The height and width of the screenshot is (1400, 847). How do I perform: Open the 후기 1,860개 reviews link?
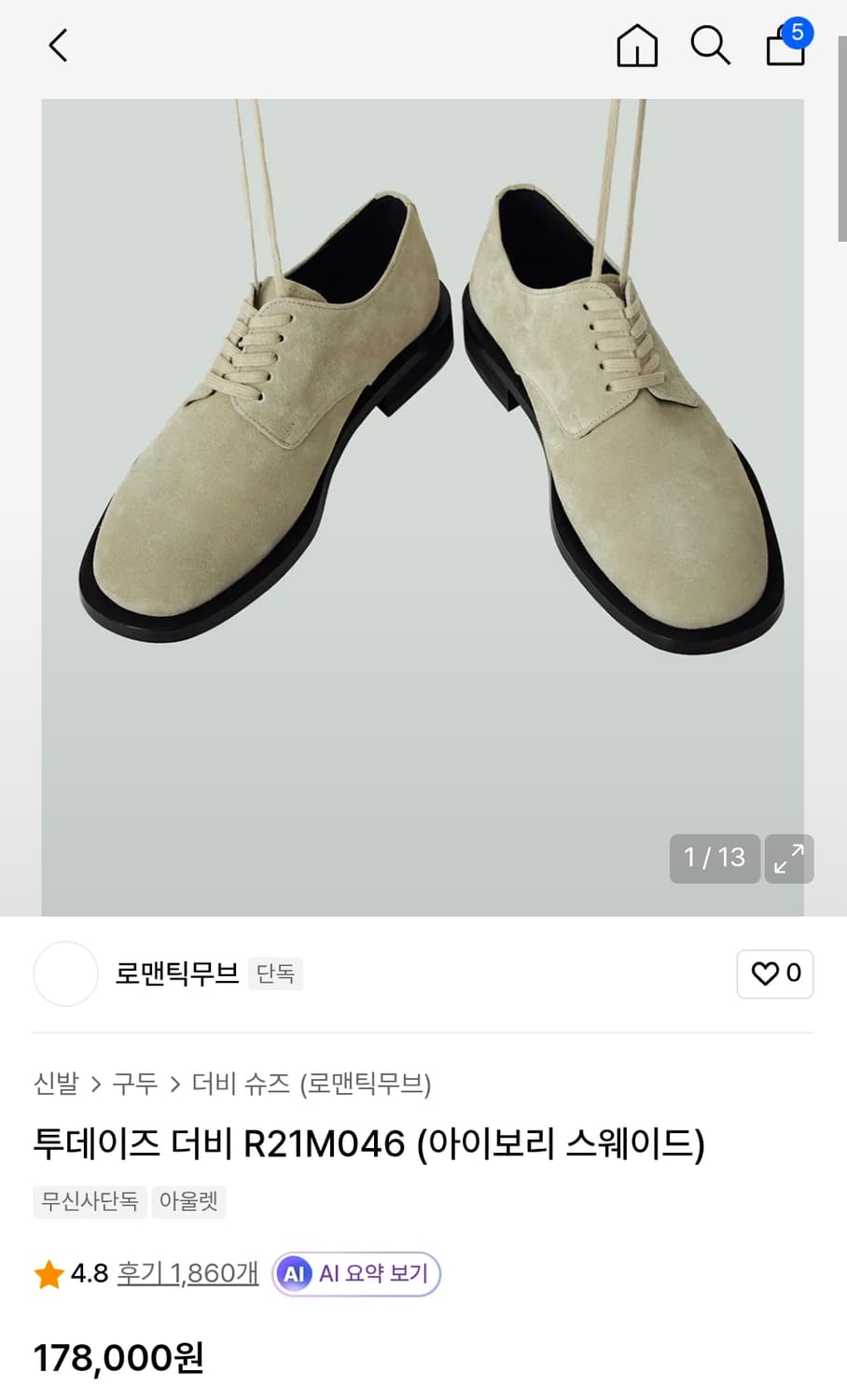pyautogui.click(x=186, y=1272)
